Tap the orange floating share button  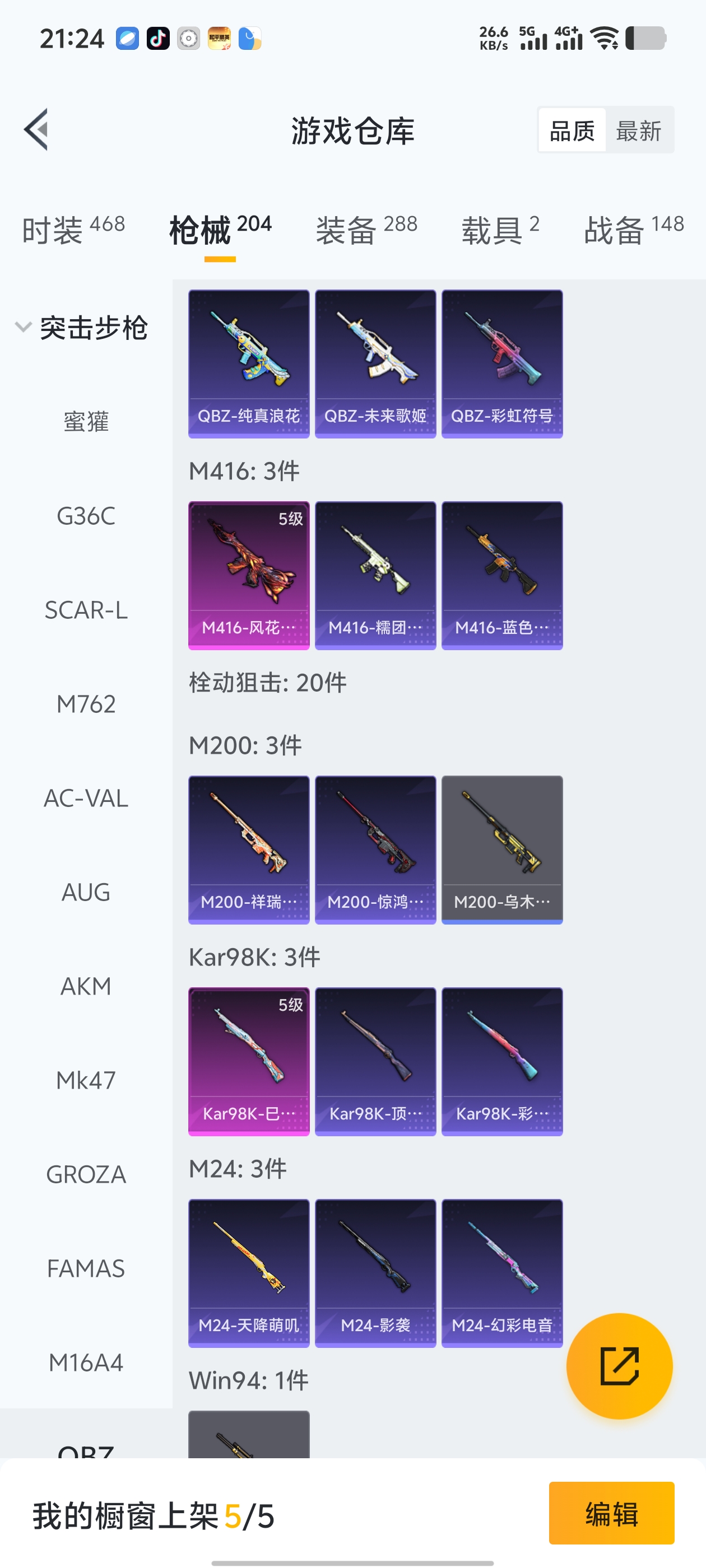pos(619,1366)
